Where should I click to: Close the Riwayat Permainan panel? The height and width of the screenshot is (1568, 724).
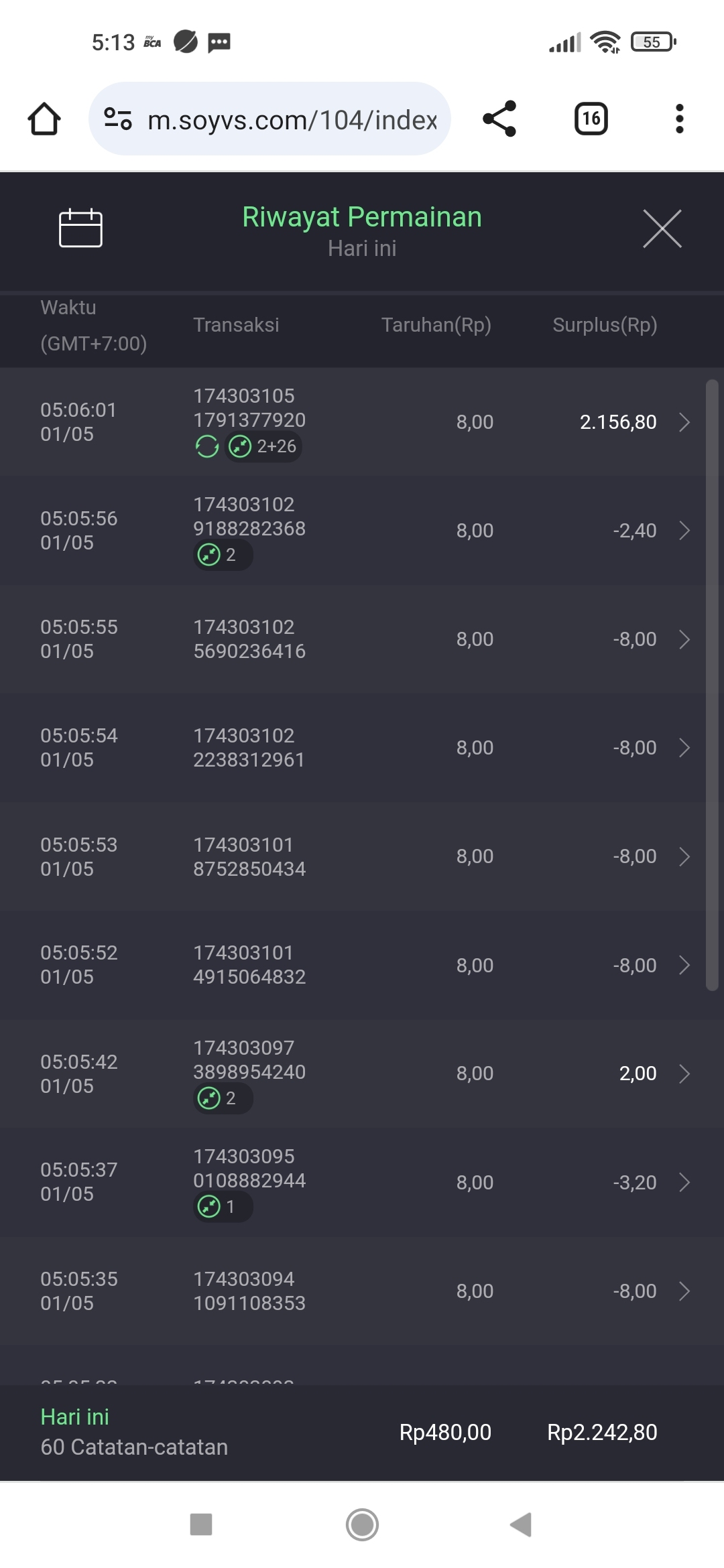(662, 228)
